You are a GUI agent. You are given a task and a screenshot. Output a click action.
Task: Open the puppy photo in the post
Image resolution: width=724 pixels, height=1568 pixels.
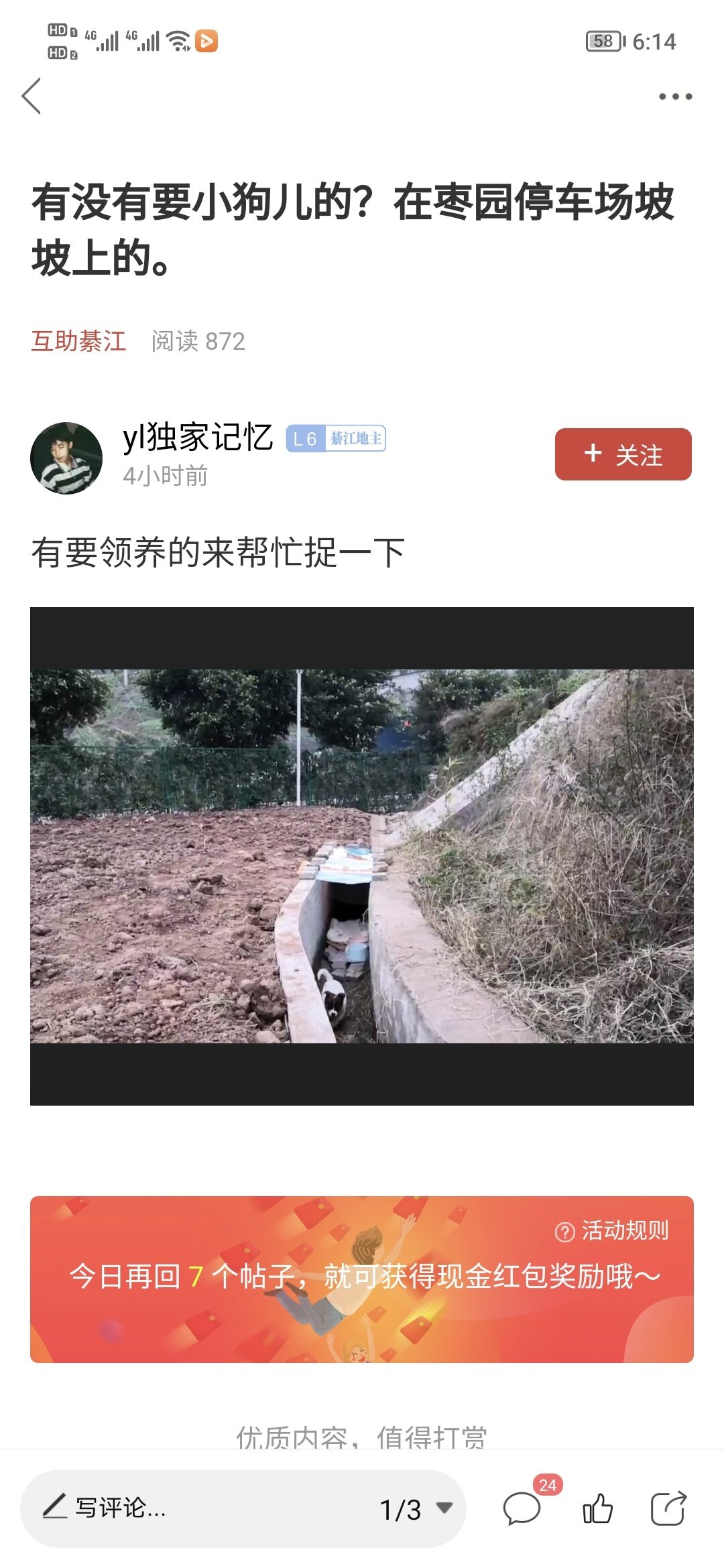click(x=362, y=856)
